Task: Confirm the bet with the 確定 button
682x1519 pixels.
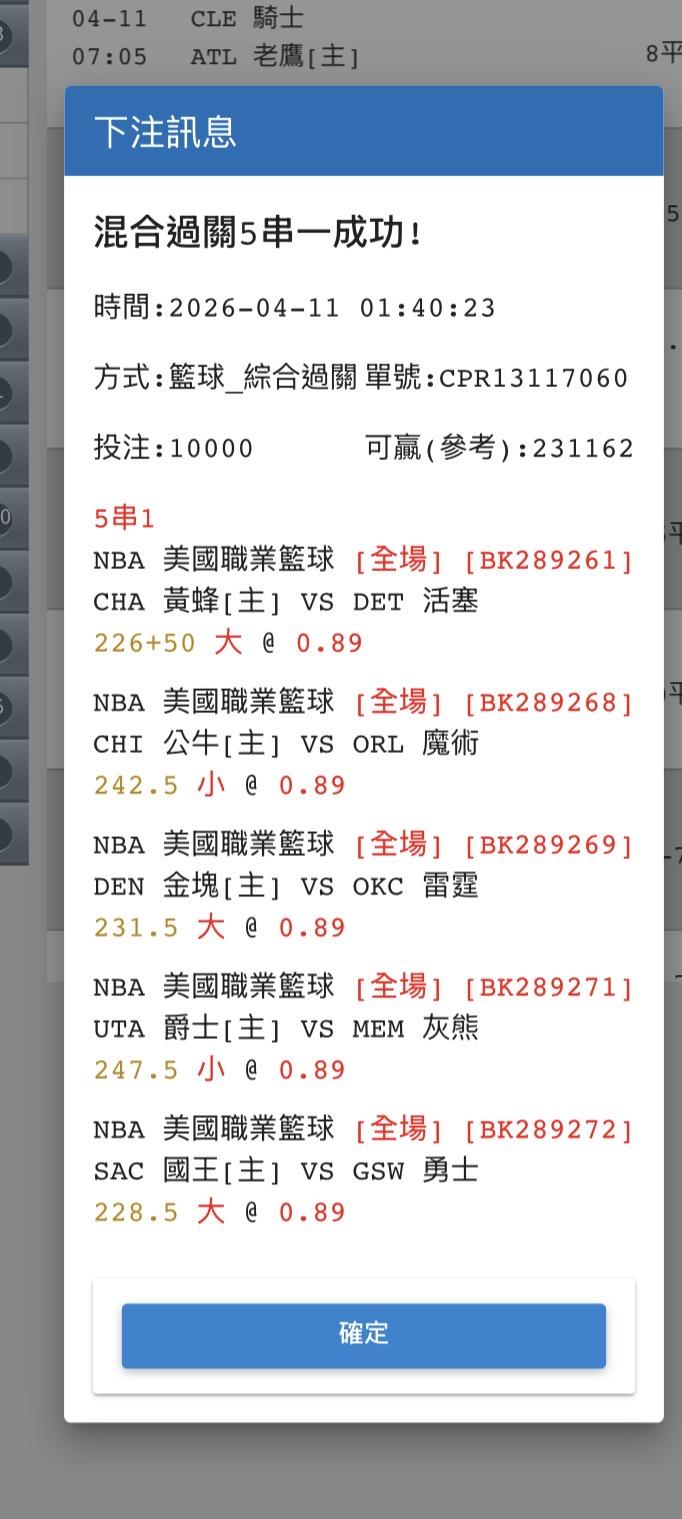Action: pos(363,1334)
